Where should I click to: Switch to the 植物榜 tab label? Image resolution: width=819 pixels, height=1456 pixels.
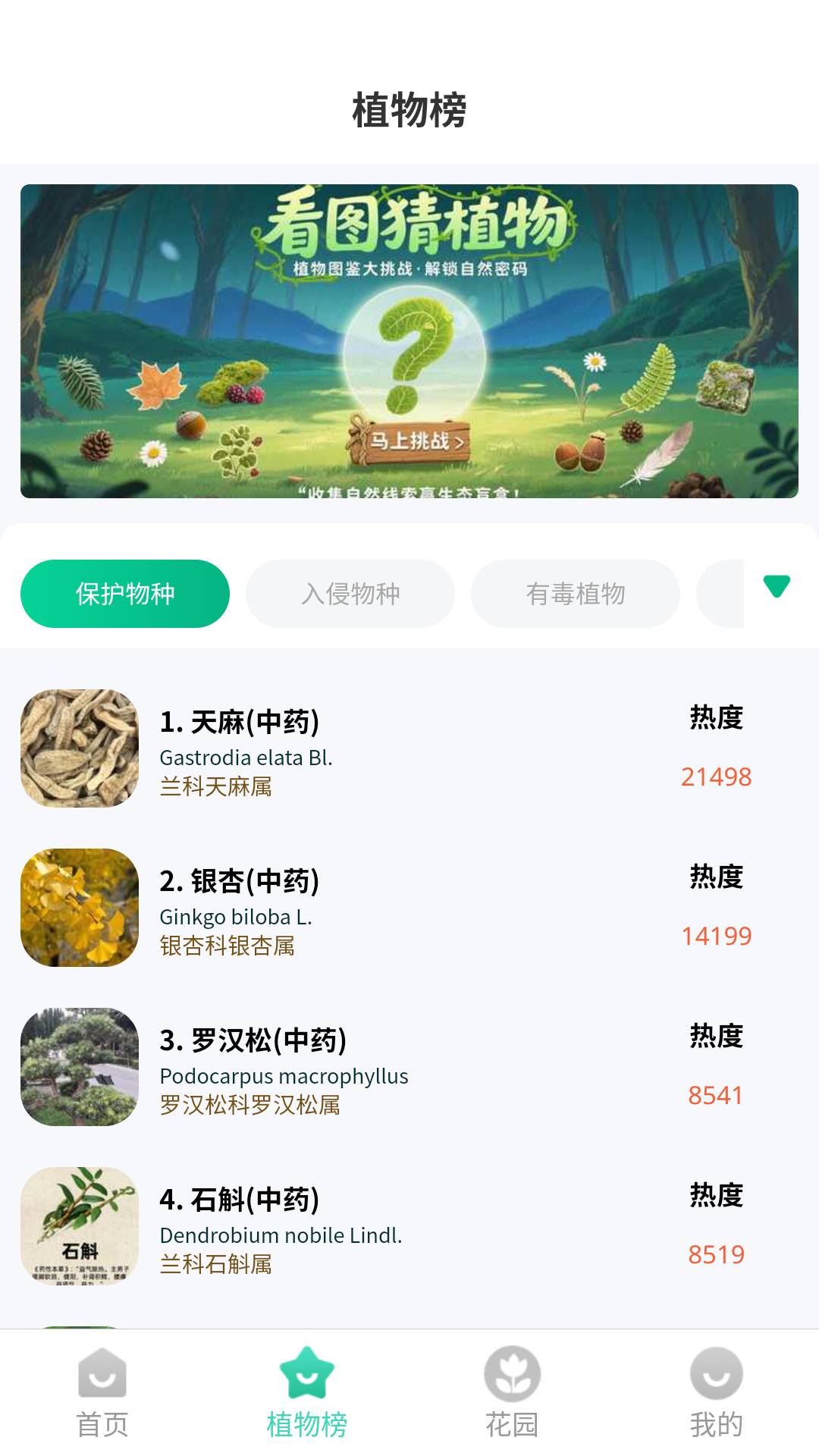tap(307, 1422)
